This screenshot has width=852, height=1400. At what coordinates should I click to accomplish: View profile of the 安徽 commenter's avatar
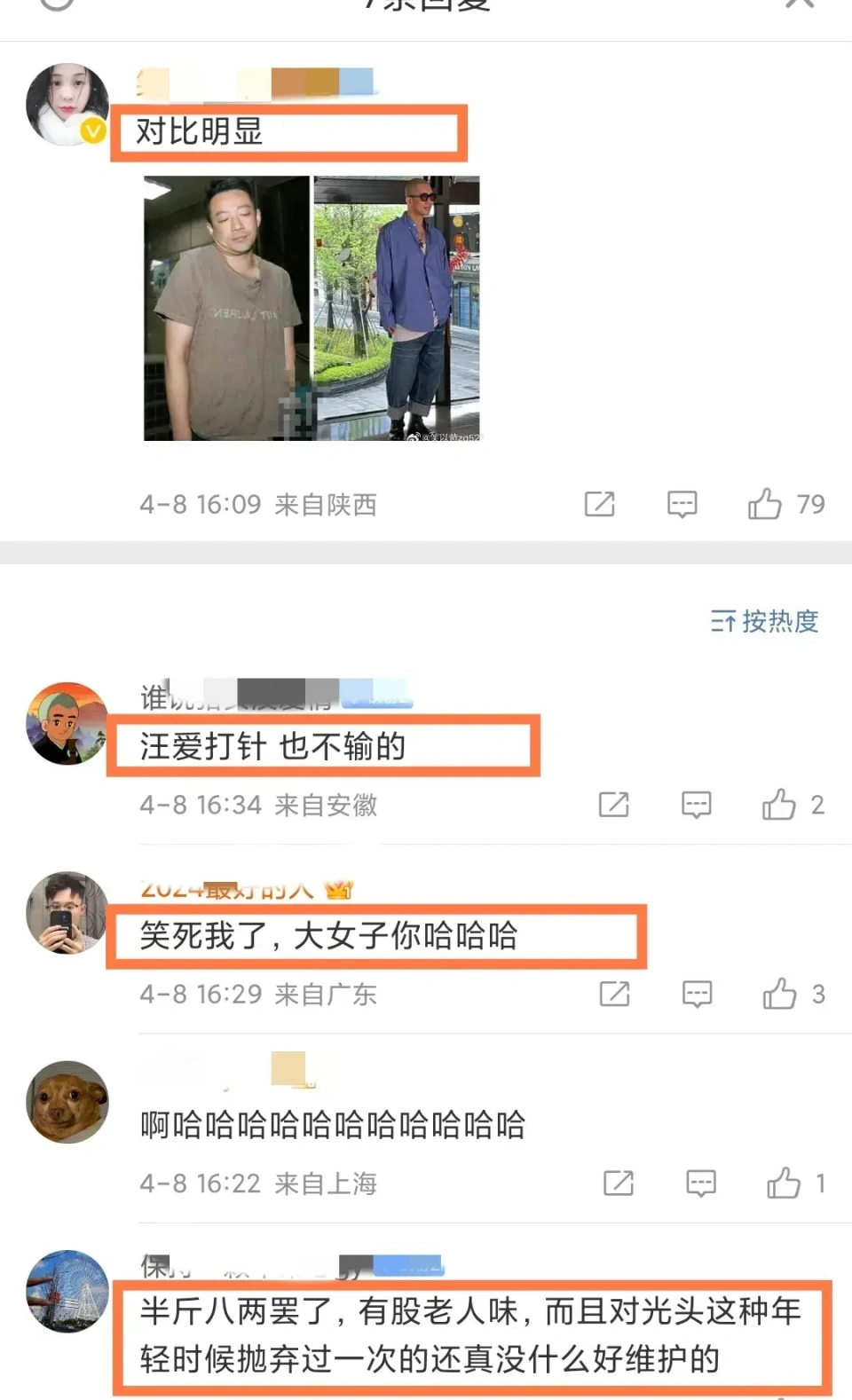(x=67, y=723)
